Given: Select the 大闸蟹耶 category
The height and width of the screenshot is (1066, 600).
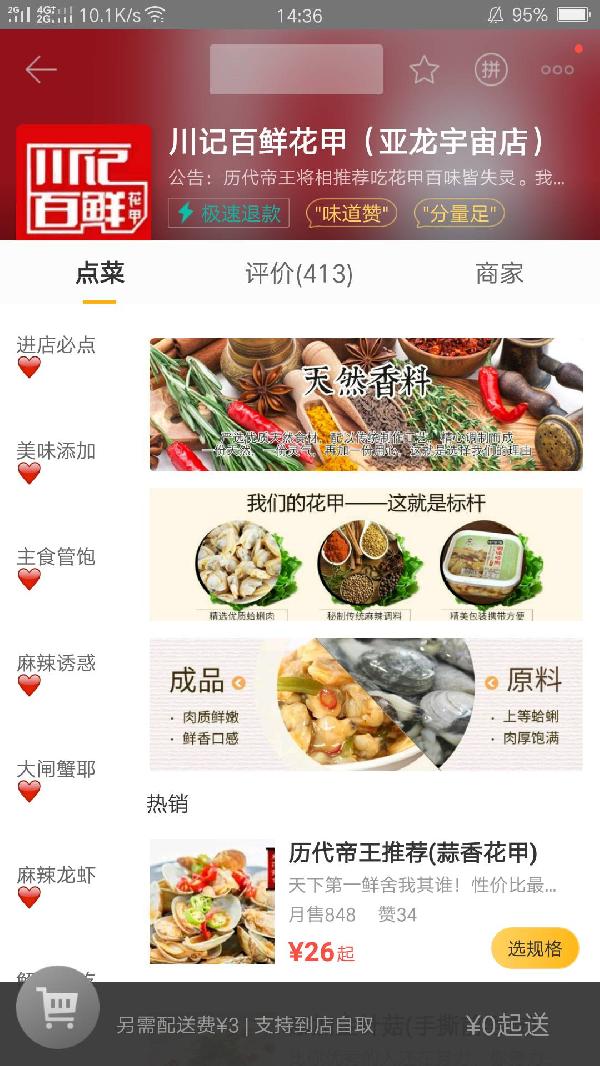Looking at the screenshot, I should [56, 778].
